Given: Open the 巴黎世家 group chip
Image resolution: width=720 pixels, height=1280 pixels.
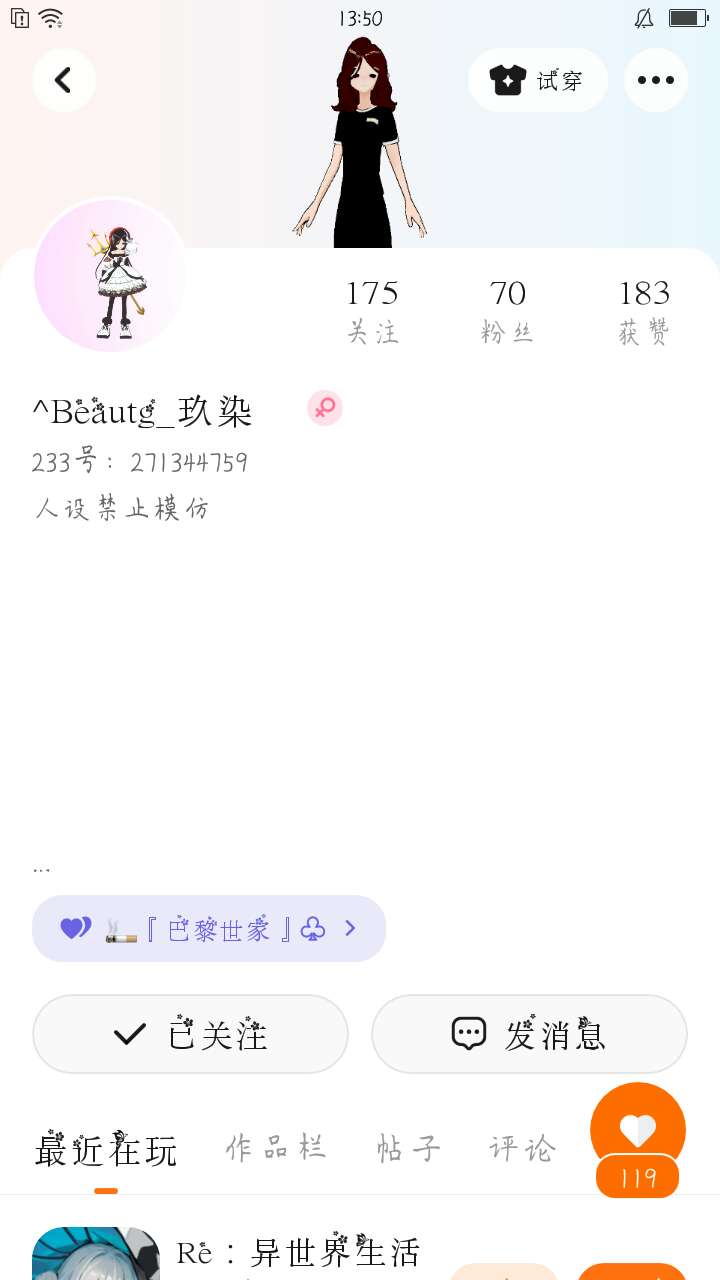Looking at the screenshot, I should tap(208, 929).
